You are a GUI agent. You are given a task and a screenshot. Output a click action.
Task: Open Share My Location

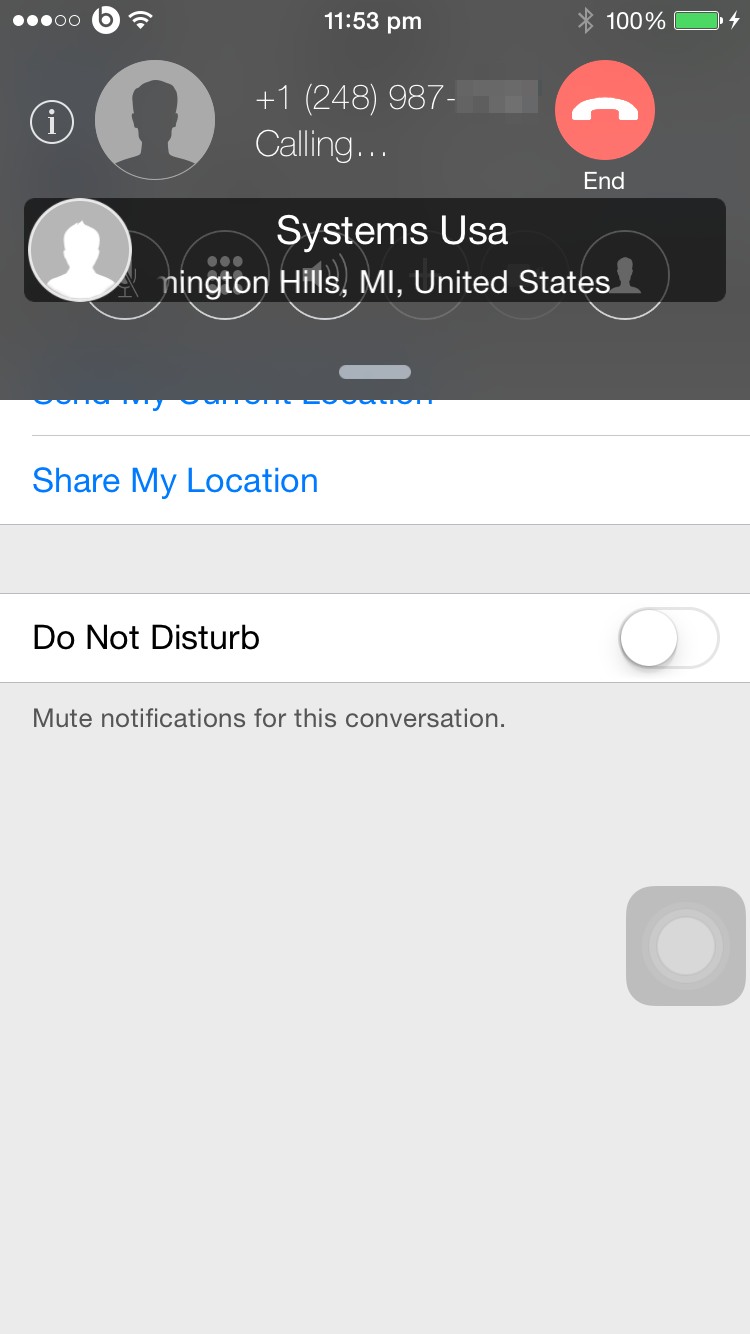(x=375, y=480)
